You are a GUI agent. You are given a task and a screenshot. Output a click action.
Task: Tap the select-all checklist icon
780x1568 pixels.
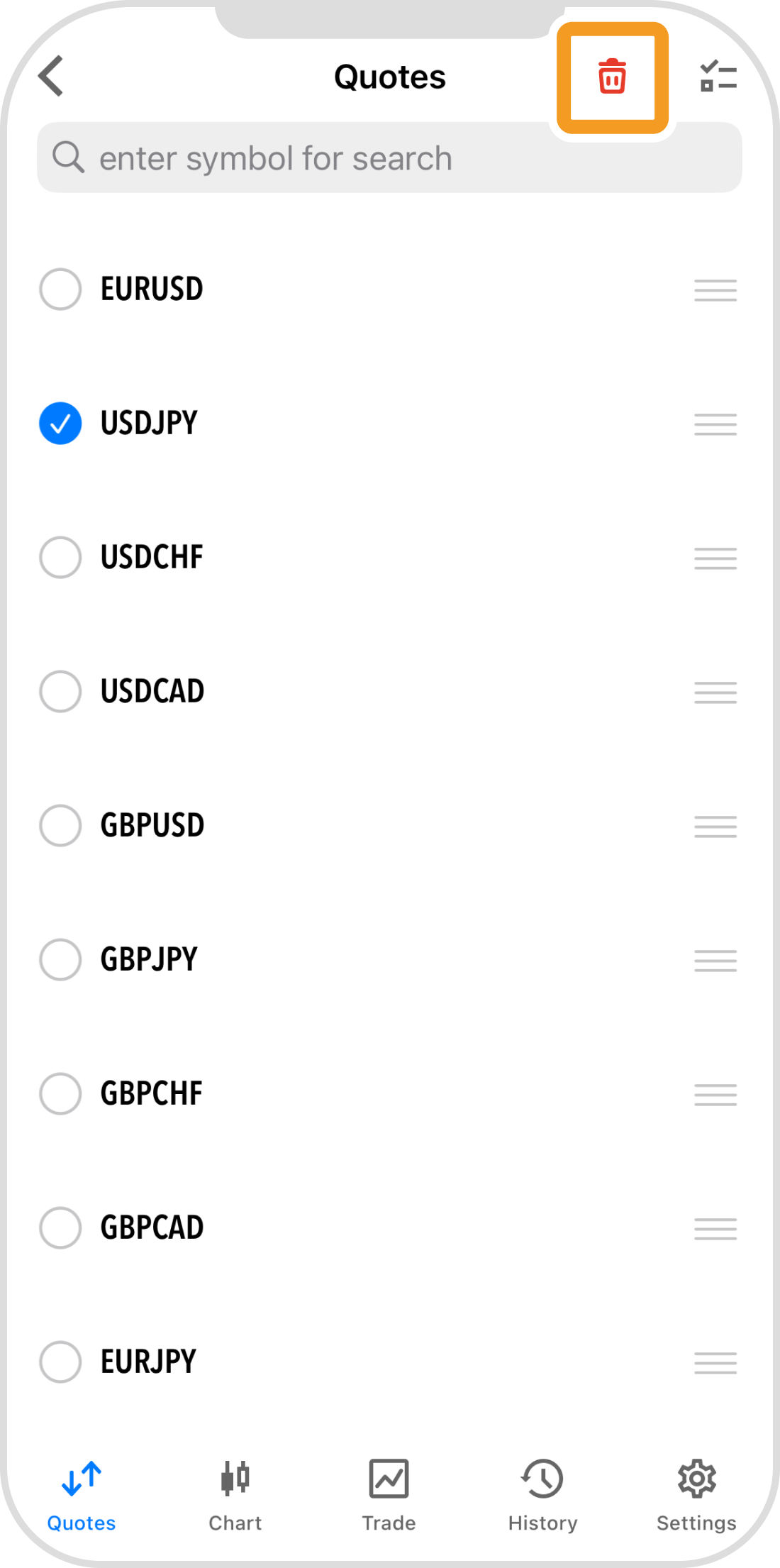click(718, 77)
